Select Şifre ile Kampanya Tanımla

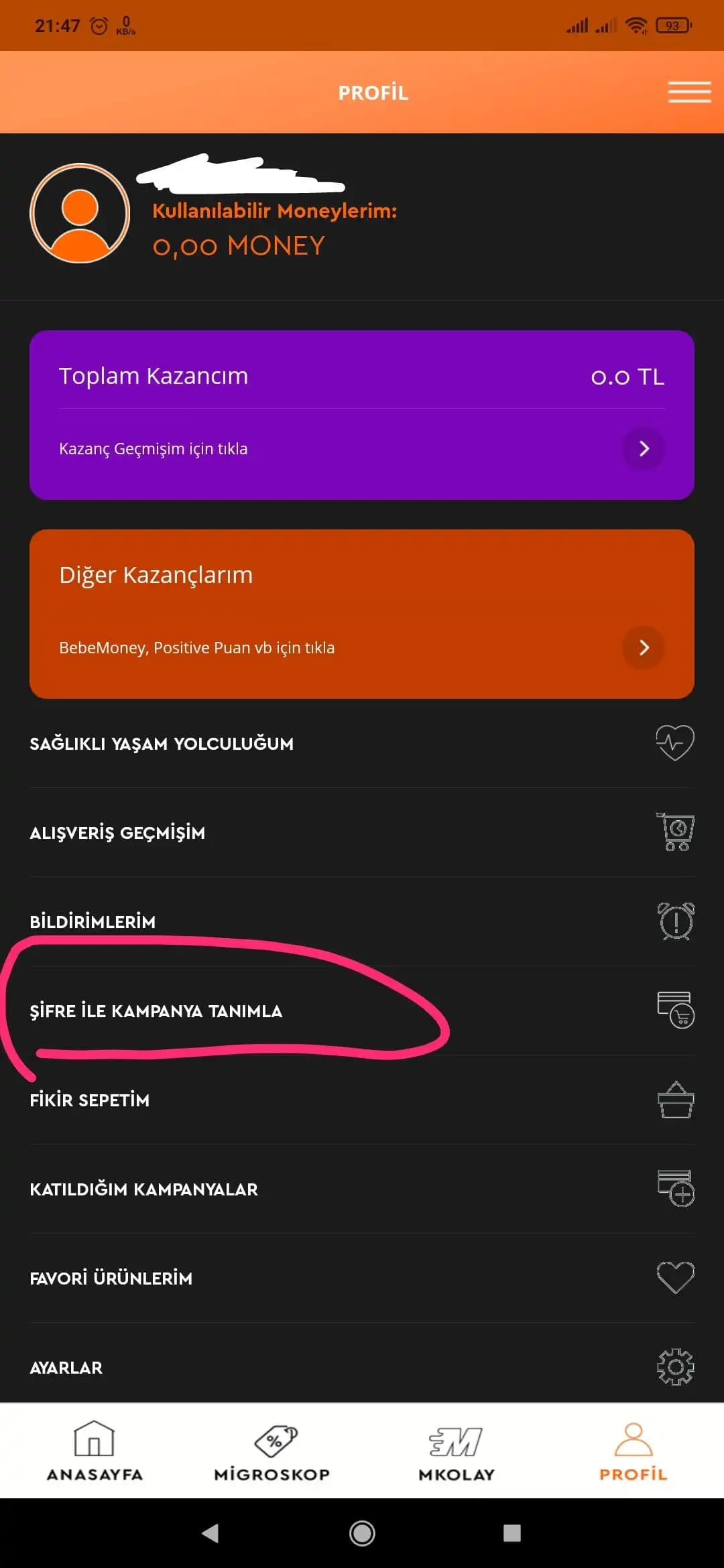(x=362, y=1010)
